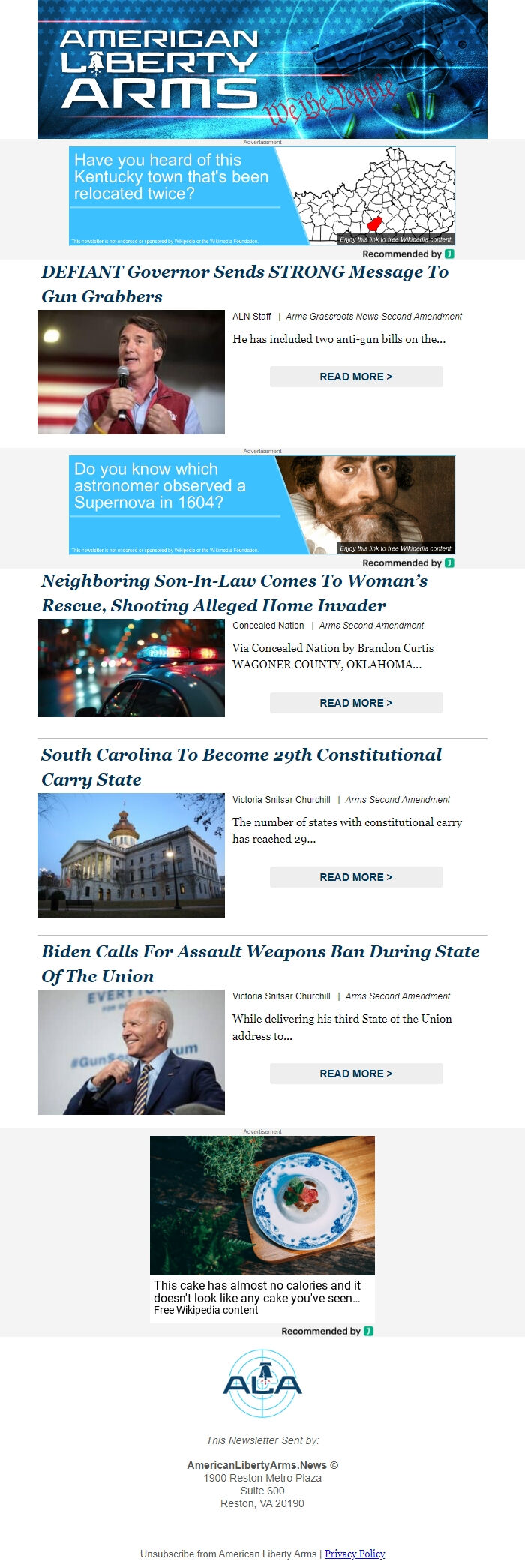Tap the American Liberty Arms header banner
The image size is (525, 1568).
pyautogui.click(x=262, y=69)
